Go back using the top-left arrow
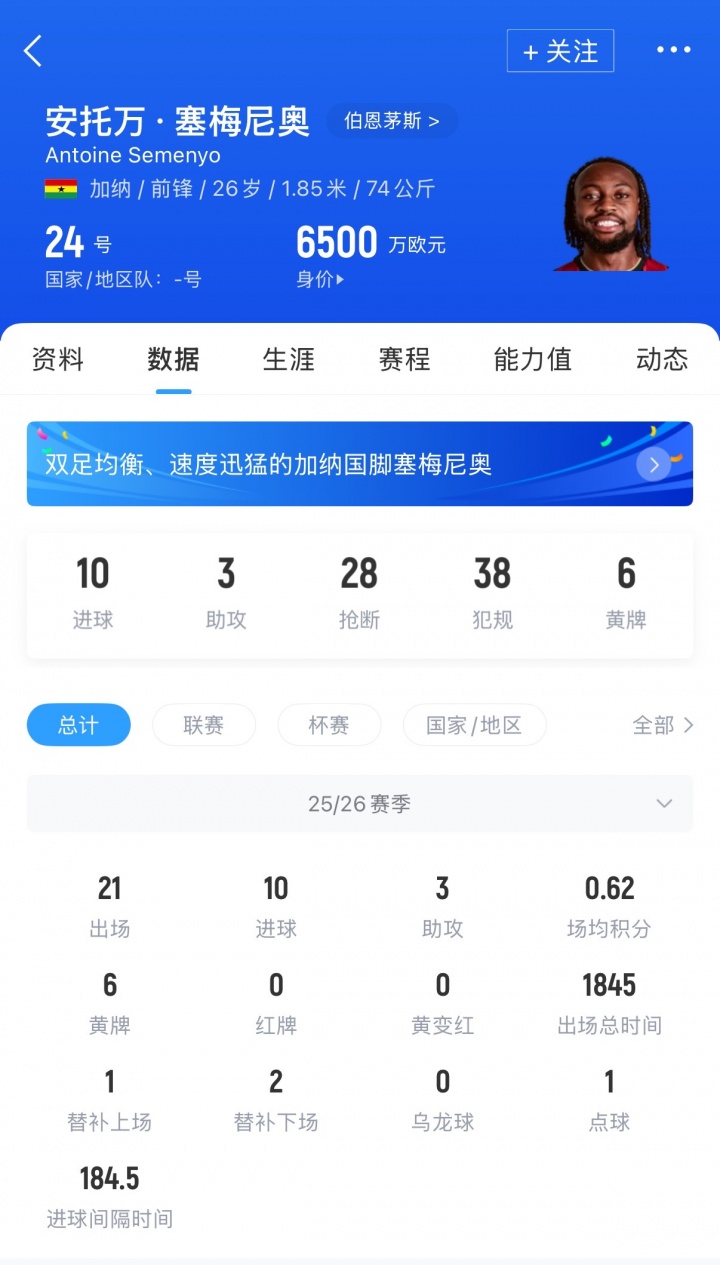Viewport: 720px width, 1265px height. click(33, 51)
